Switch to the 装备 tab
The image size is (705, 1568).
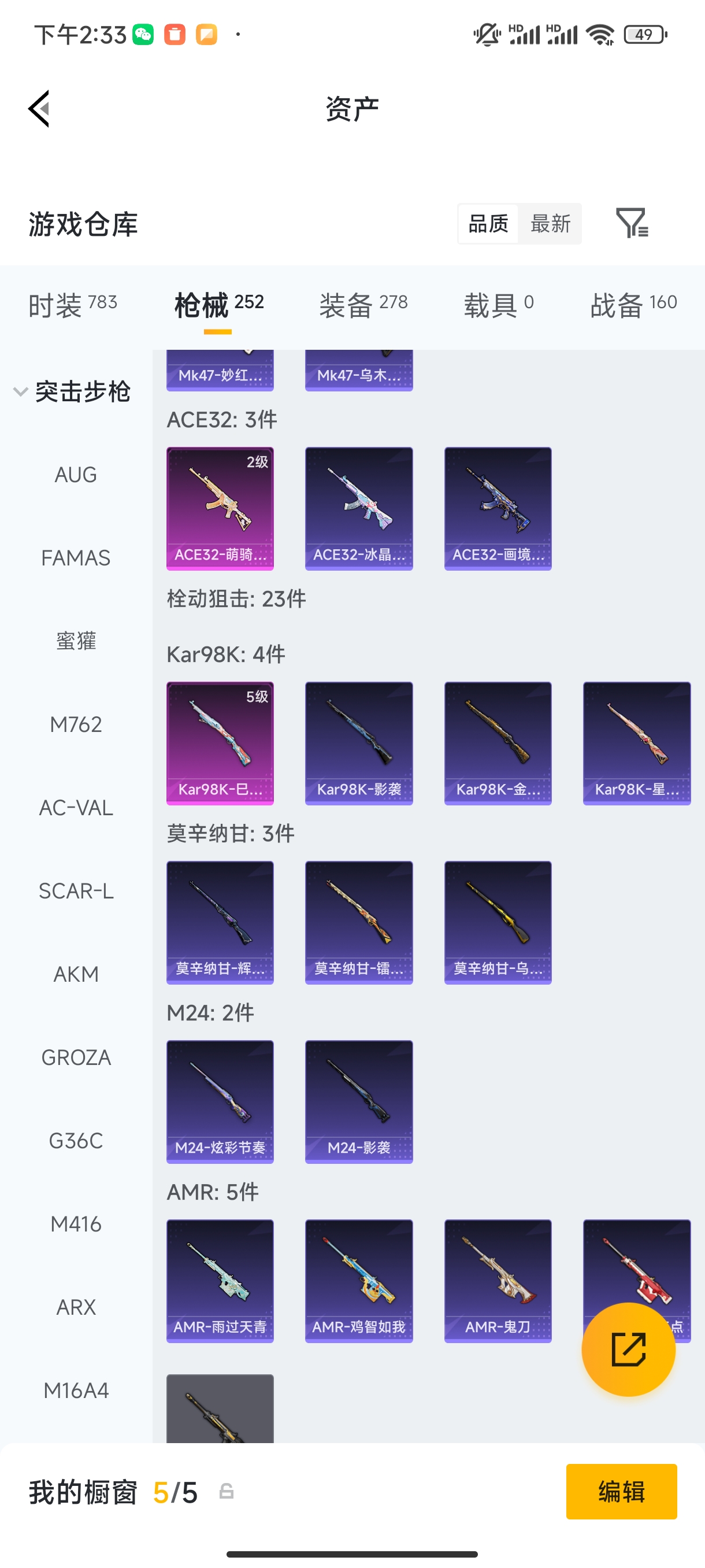pos(363,304)
